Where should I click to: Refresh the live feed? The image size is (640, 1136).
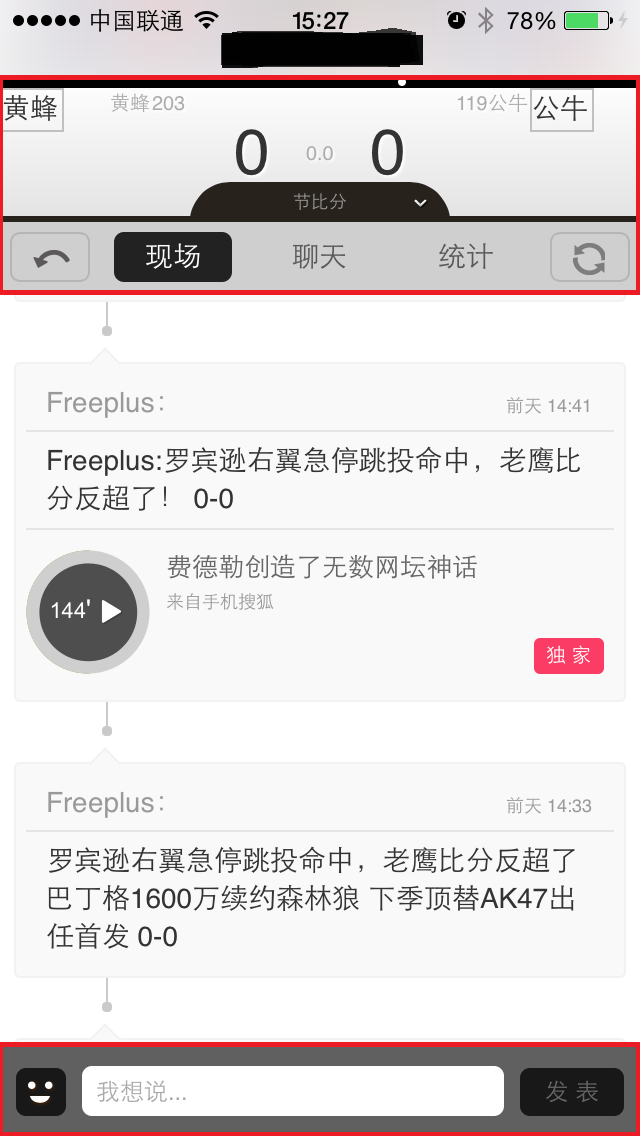pyautogui.click(x=589, y=257)
